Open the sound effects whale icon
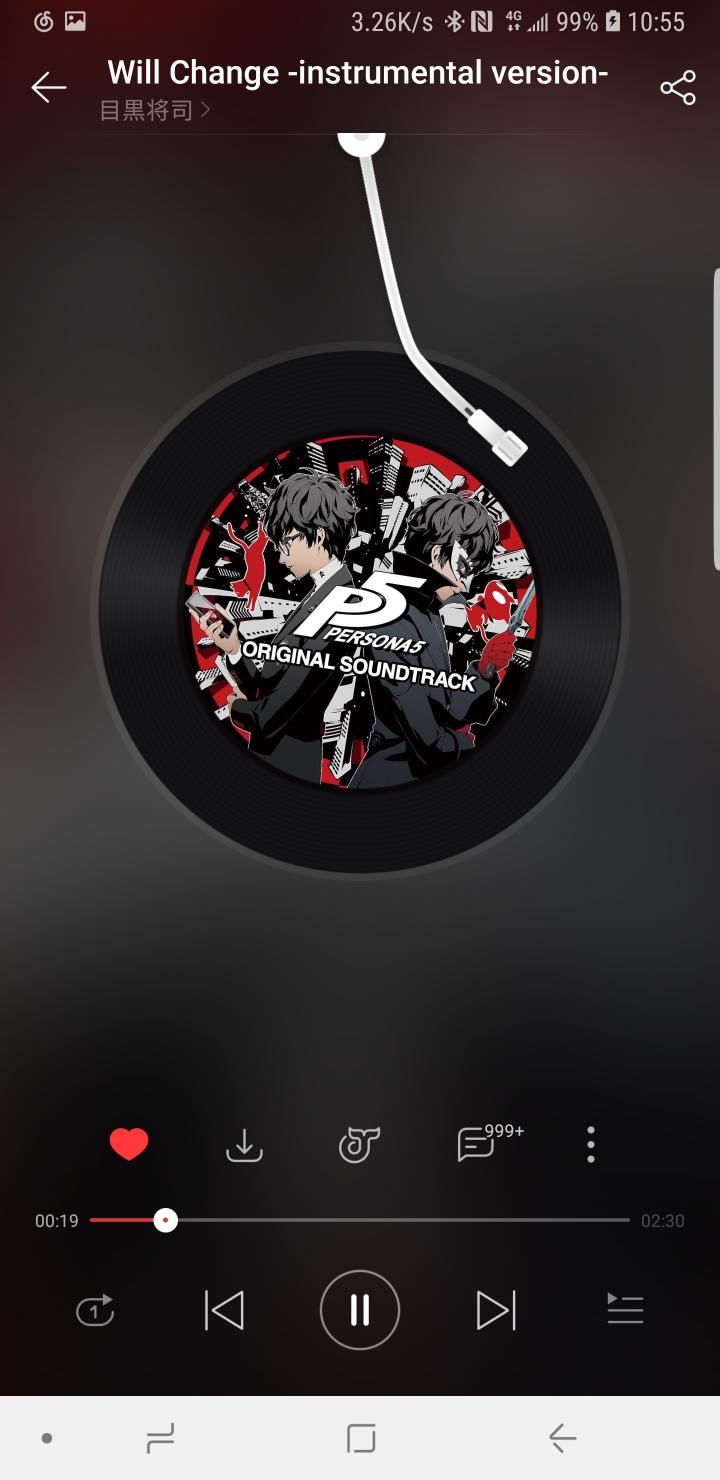Image resolution: width=720 pixels, height=1480 pixels. pos(360,1145)
